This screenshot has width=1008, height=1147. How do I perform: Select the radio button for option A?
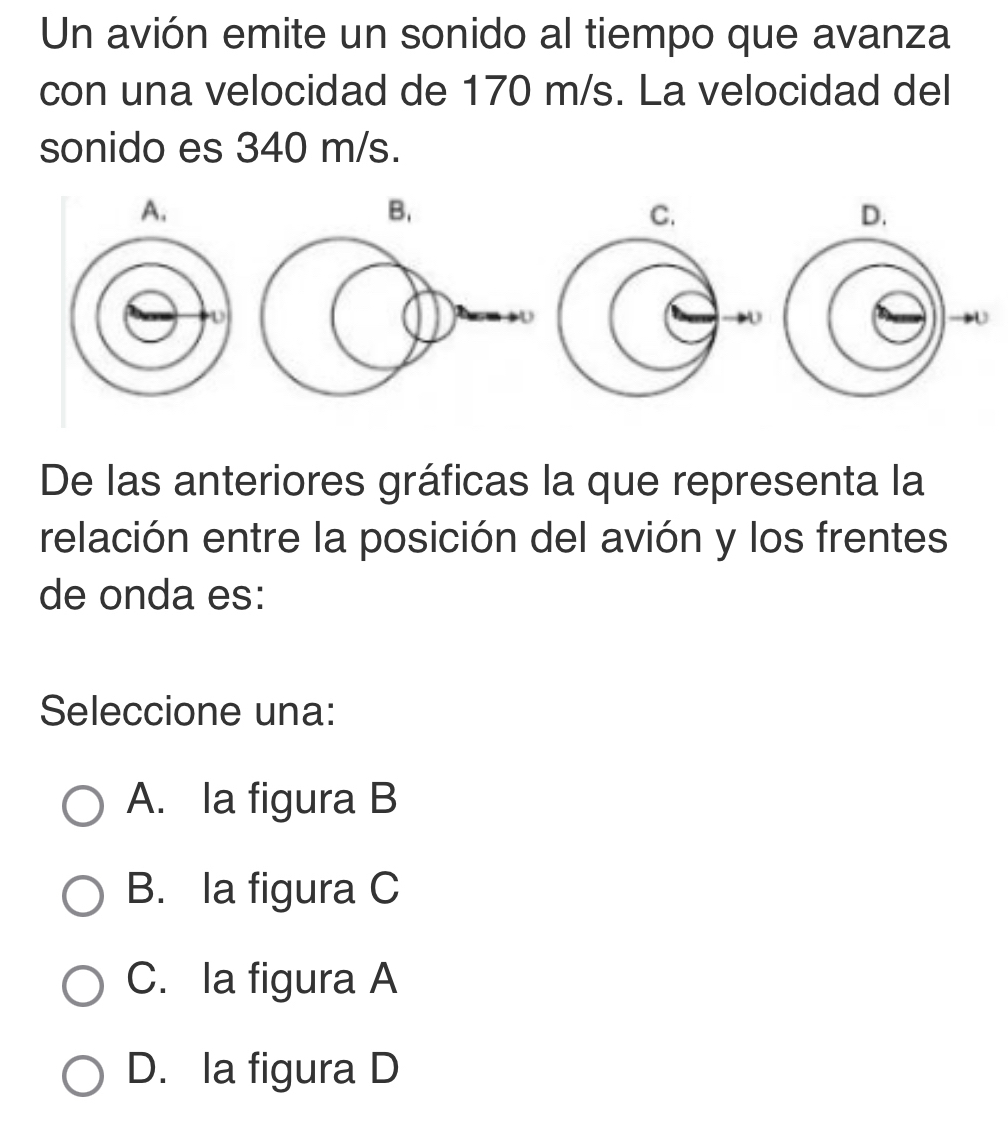83,803
